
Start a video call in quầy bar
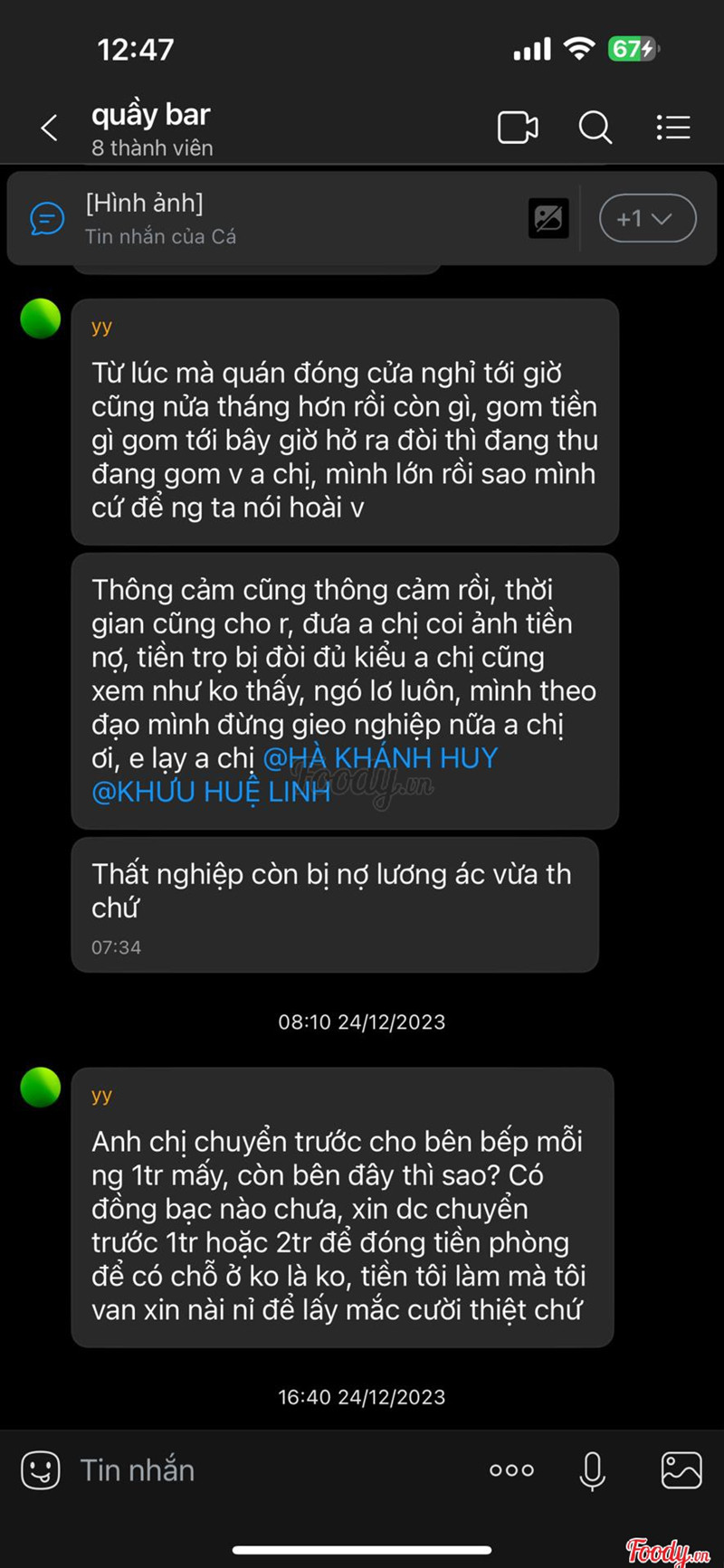pos(518,128)
